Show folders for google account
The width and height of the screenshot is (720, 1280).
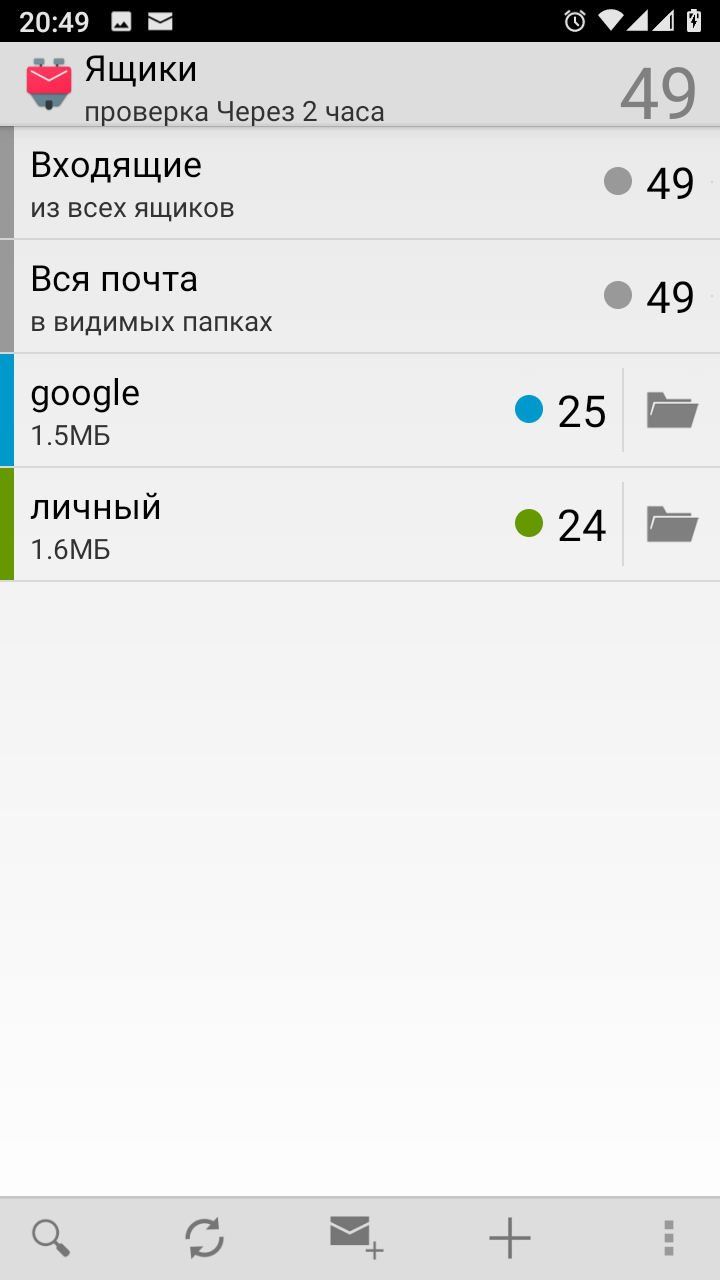(671, 410)
